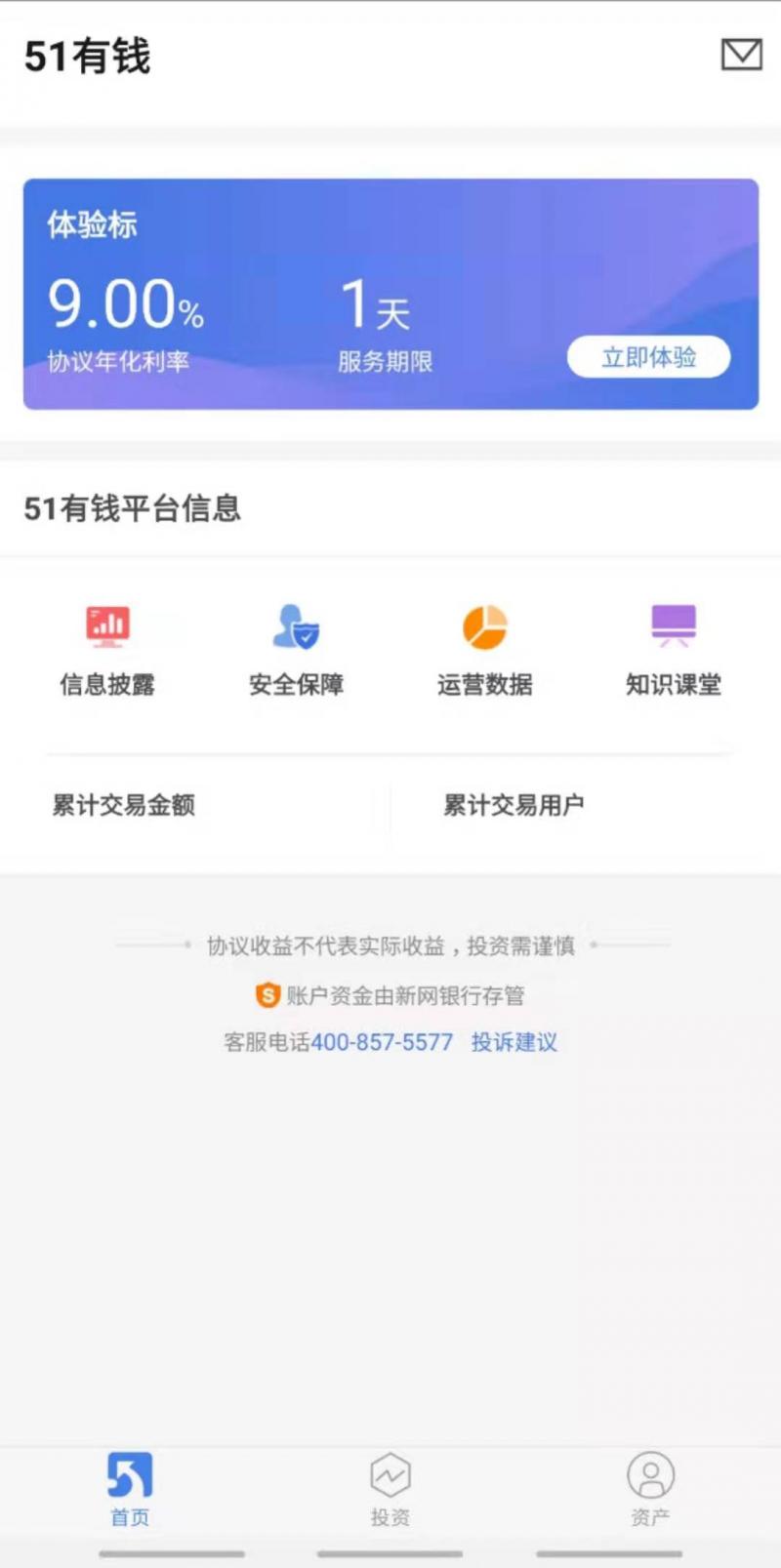This screenshot has height=1568, width=781.
Task: Open the 投诉建议 link
Action: (x=514, y=1043)
